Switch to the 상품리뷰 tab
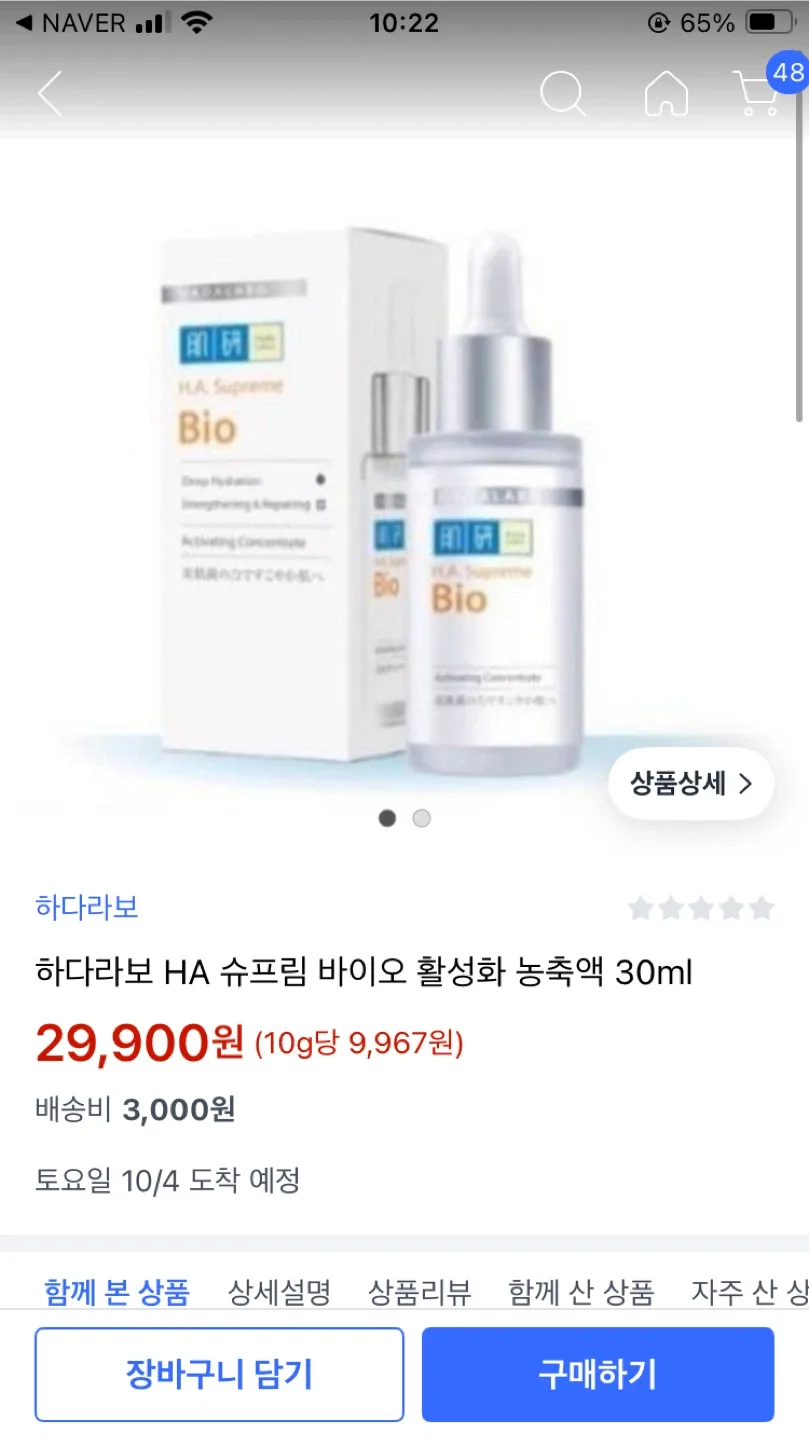 click(x=419, y=1292)
